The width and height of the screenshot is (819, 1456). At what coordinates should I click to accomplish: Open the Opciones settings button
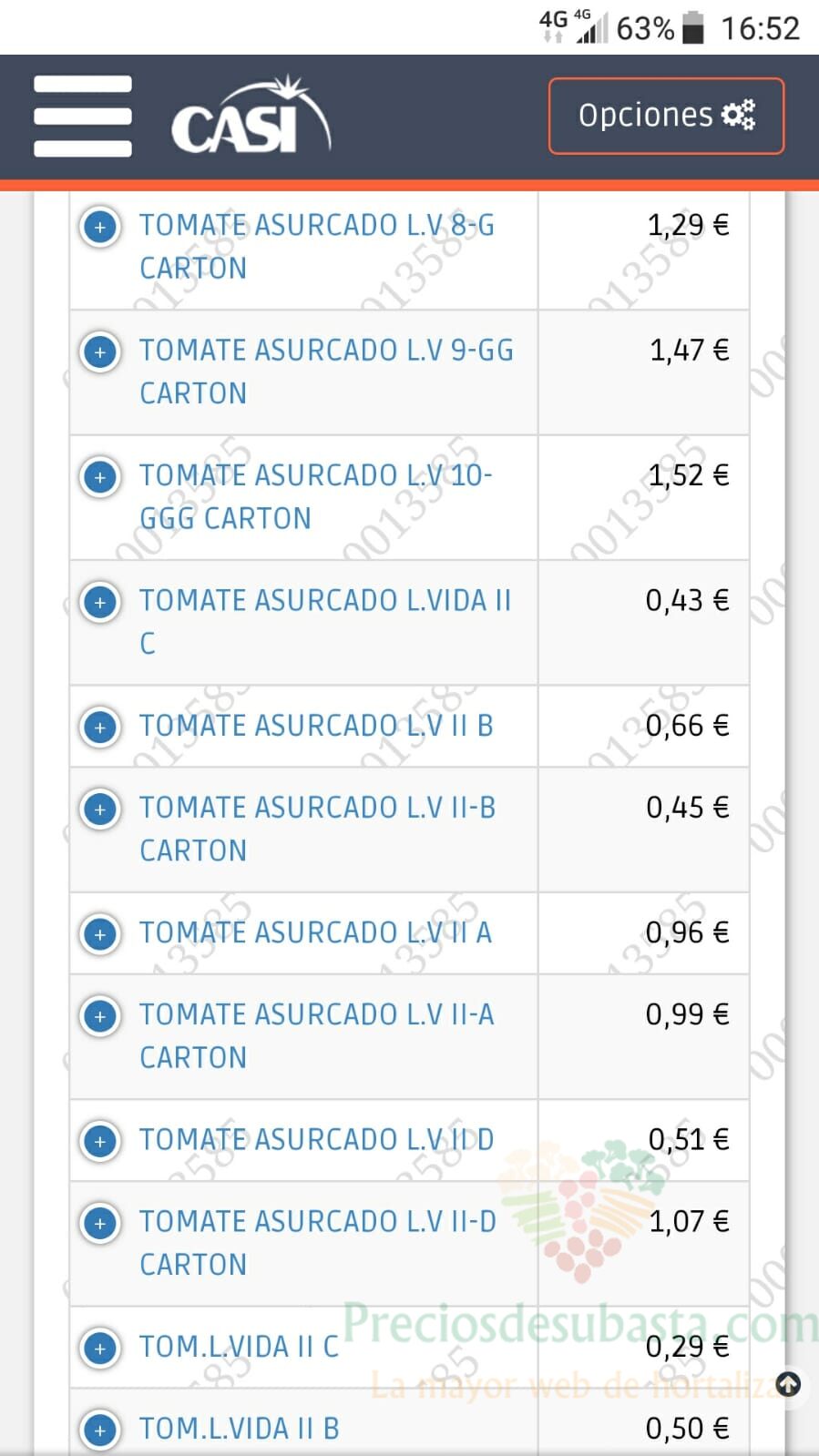click(x=666, y=116)
